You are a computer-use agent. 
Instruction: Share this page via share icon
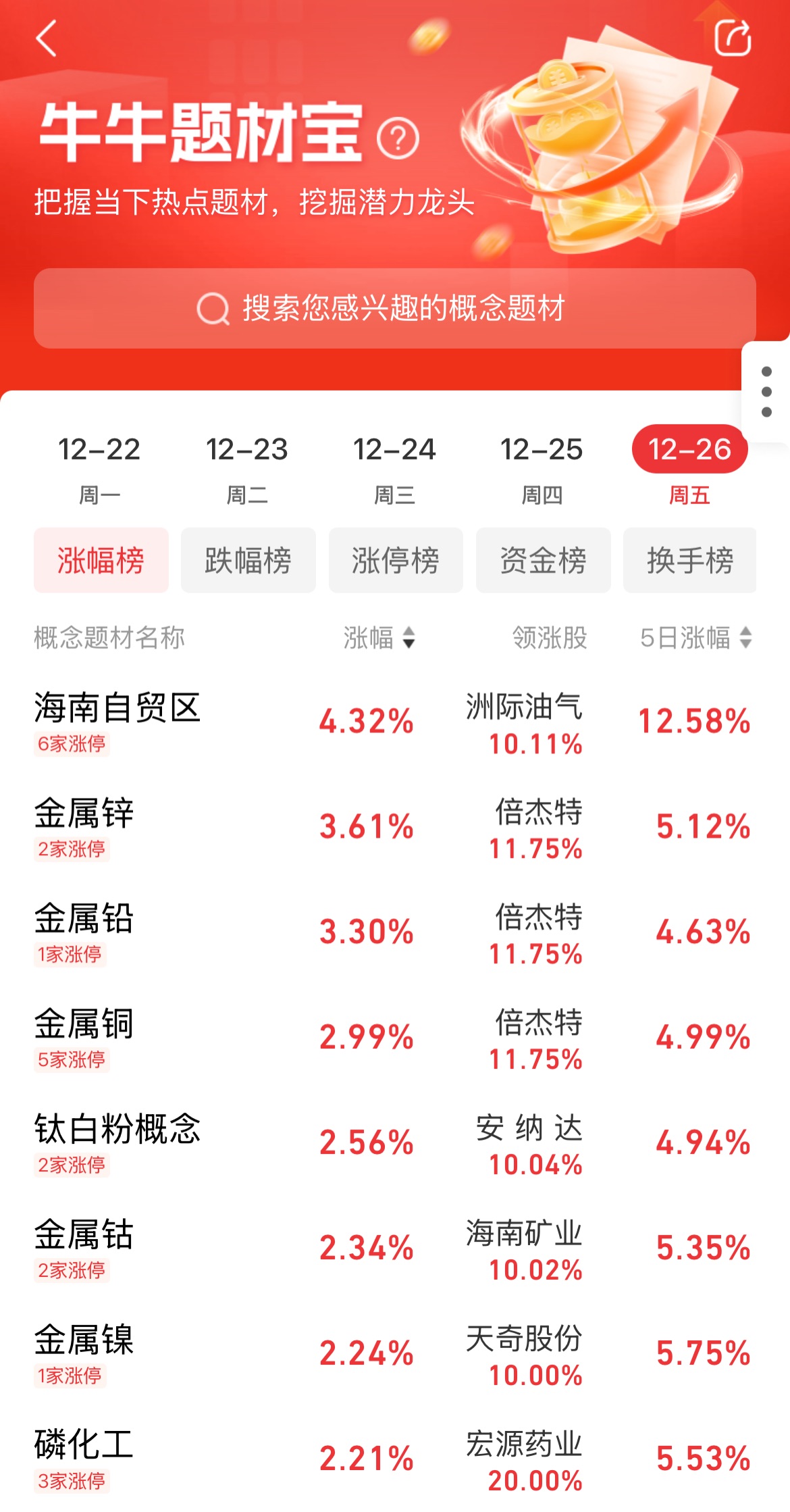click(x=733, y=38)
